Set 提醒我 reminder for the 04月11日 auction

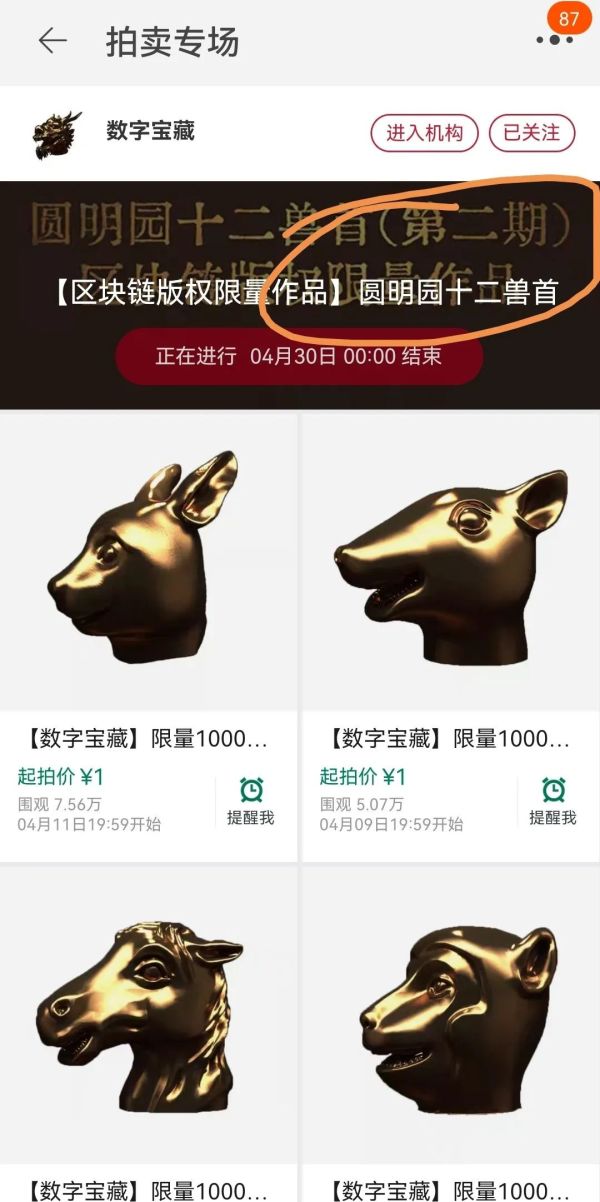[250, 801]
